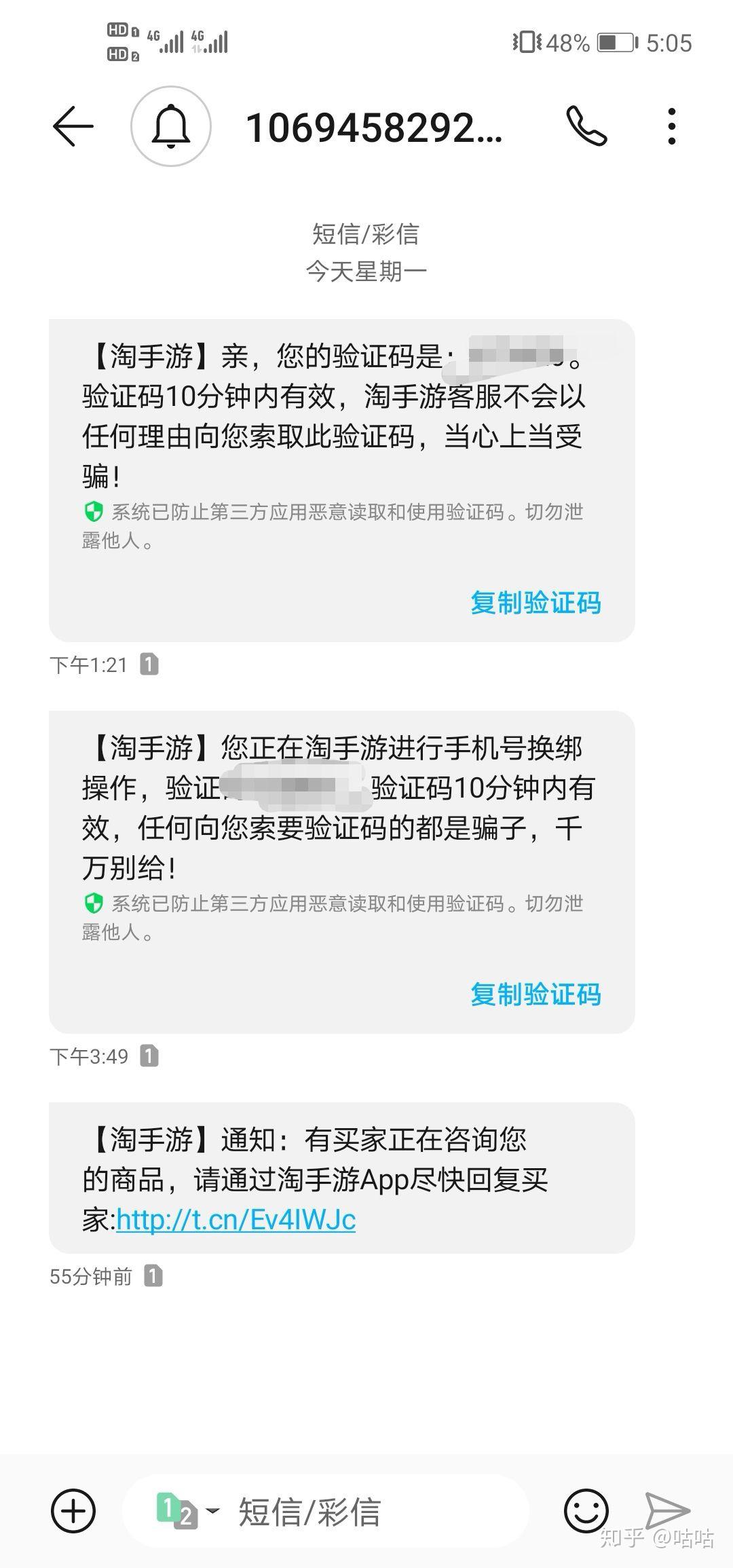Open the three-dot overflow menu
733x1568 pixels.
click(671, 126)
